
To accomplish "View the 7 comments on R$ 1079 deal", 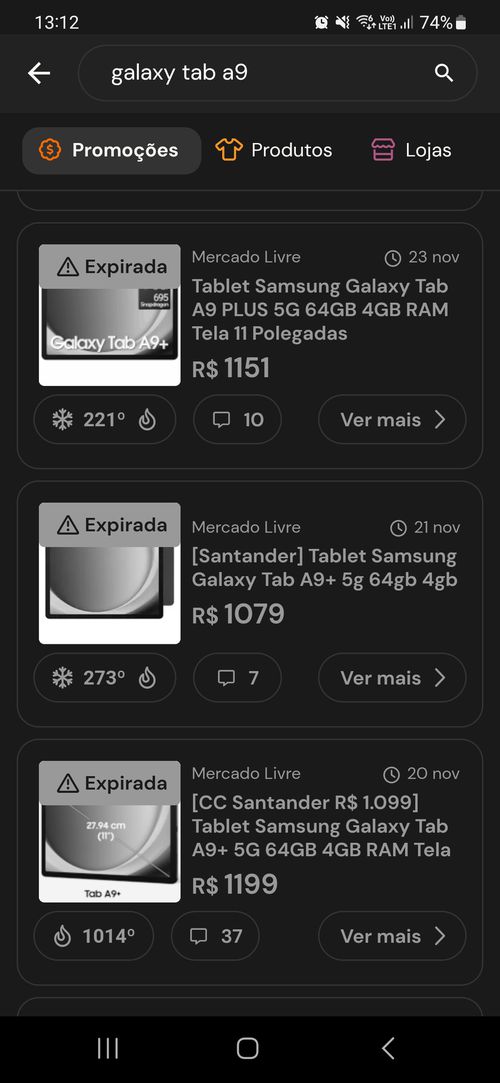I will (x=238, y=678).
